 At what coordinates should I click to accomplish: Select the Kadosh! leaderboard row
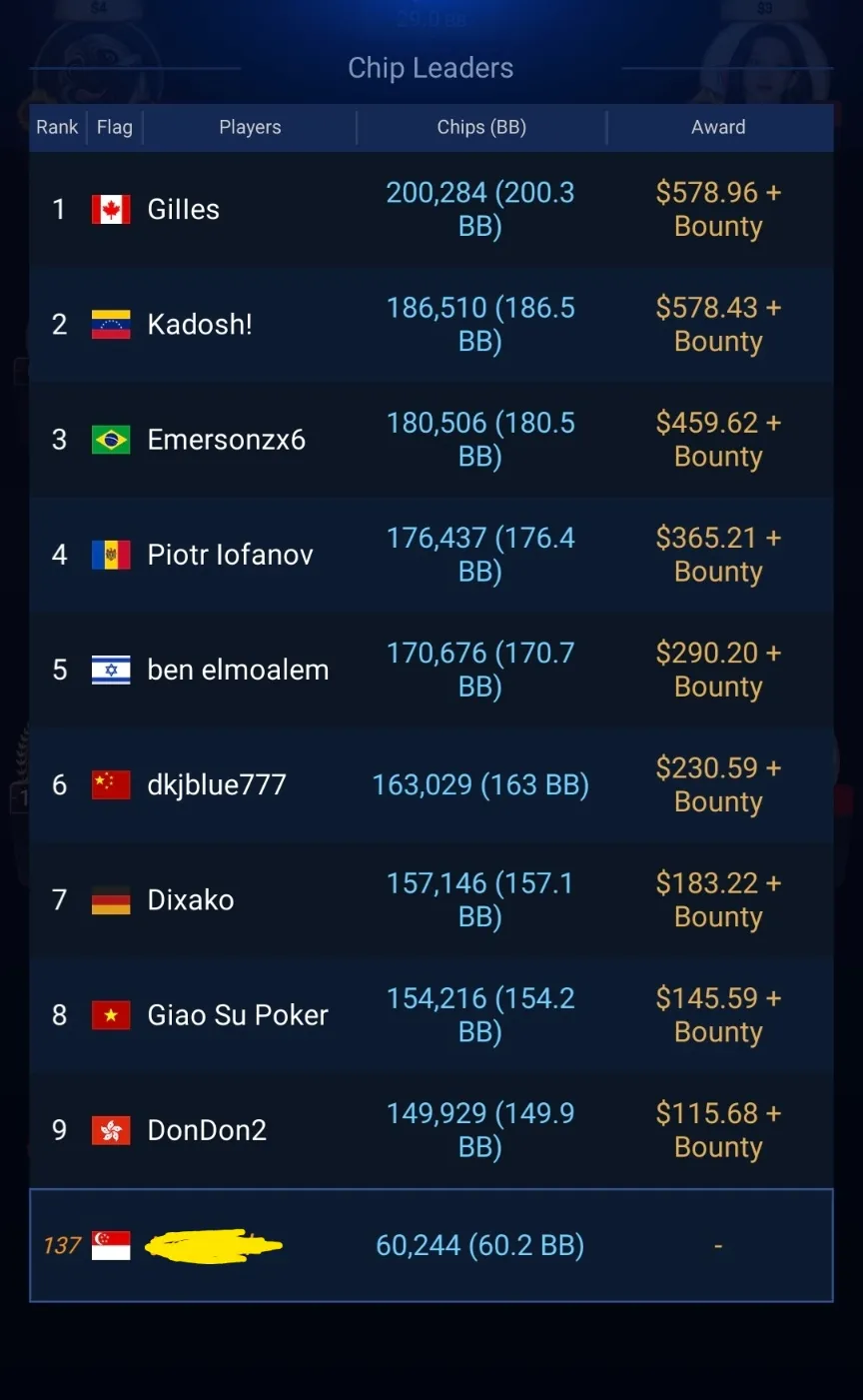(200, 325)
